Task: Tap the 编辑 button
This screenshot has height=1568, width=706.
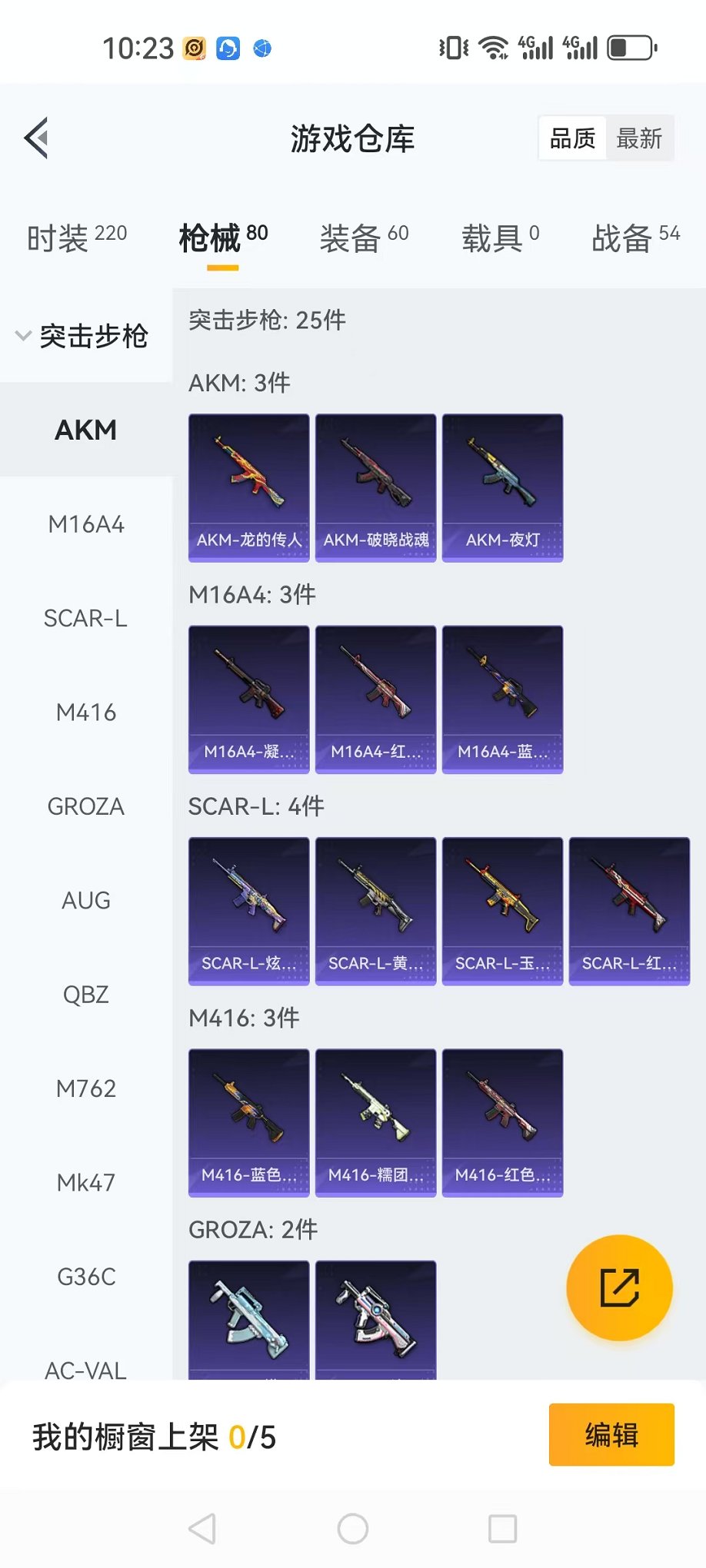Action: (611, 1435)
